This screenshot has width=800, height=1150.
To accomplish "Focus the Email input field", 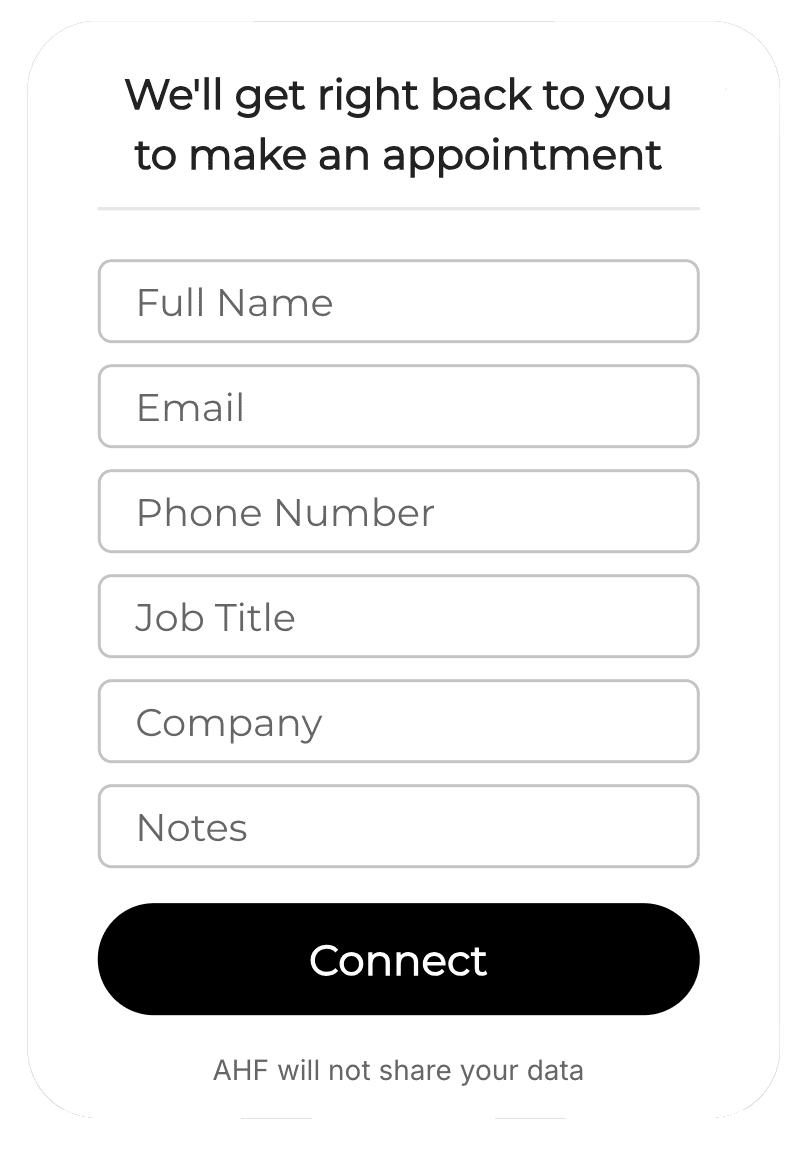I will pyautogui.click(x=398, y=406).
